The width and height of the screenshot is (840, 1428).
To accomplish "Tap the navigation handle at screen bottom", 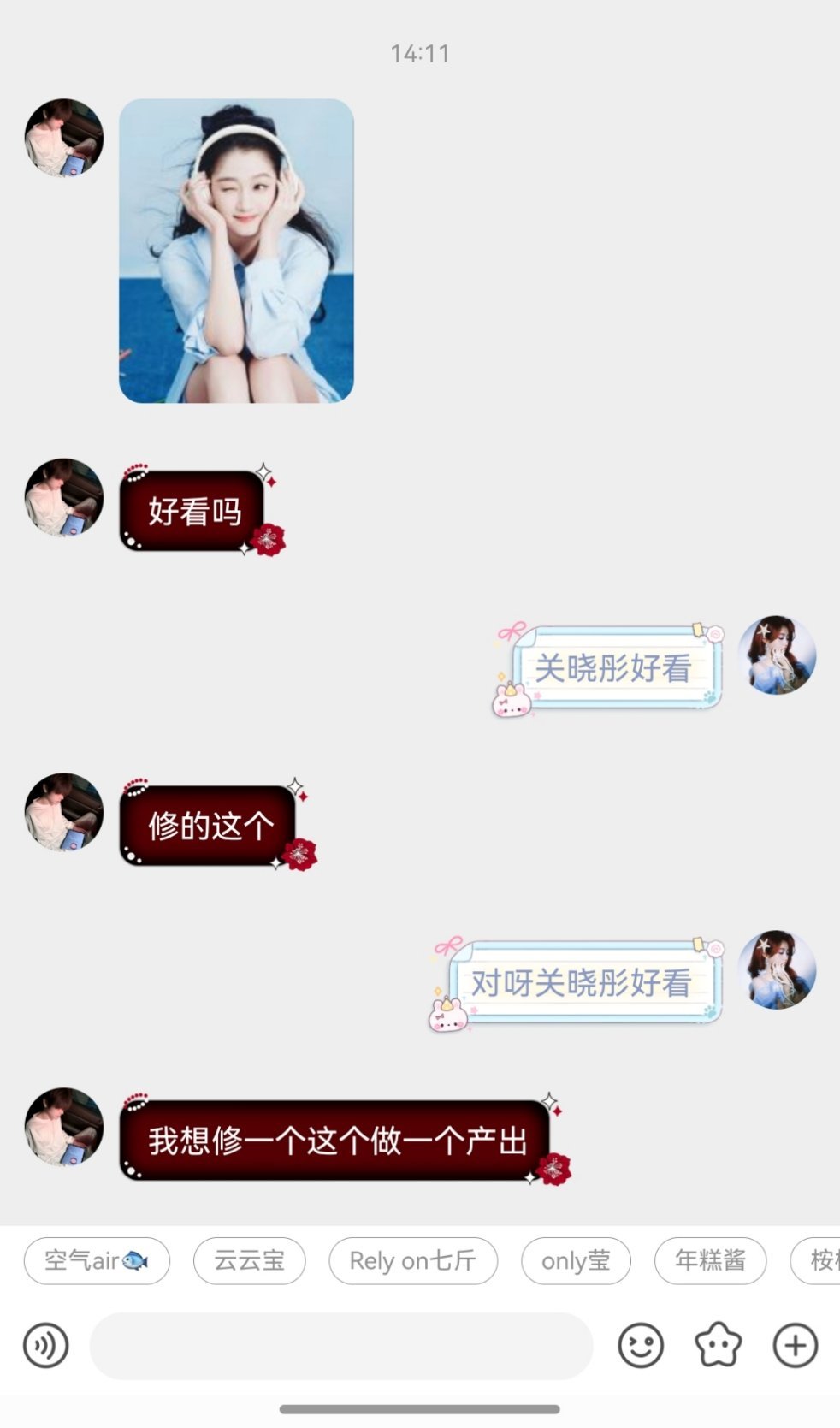I will [420, 1408].
